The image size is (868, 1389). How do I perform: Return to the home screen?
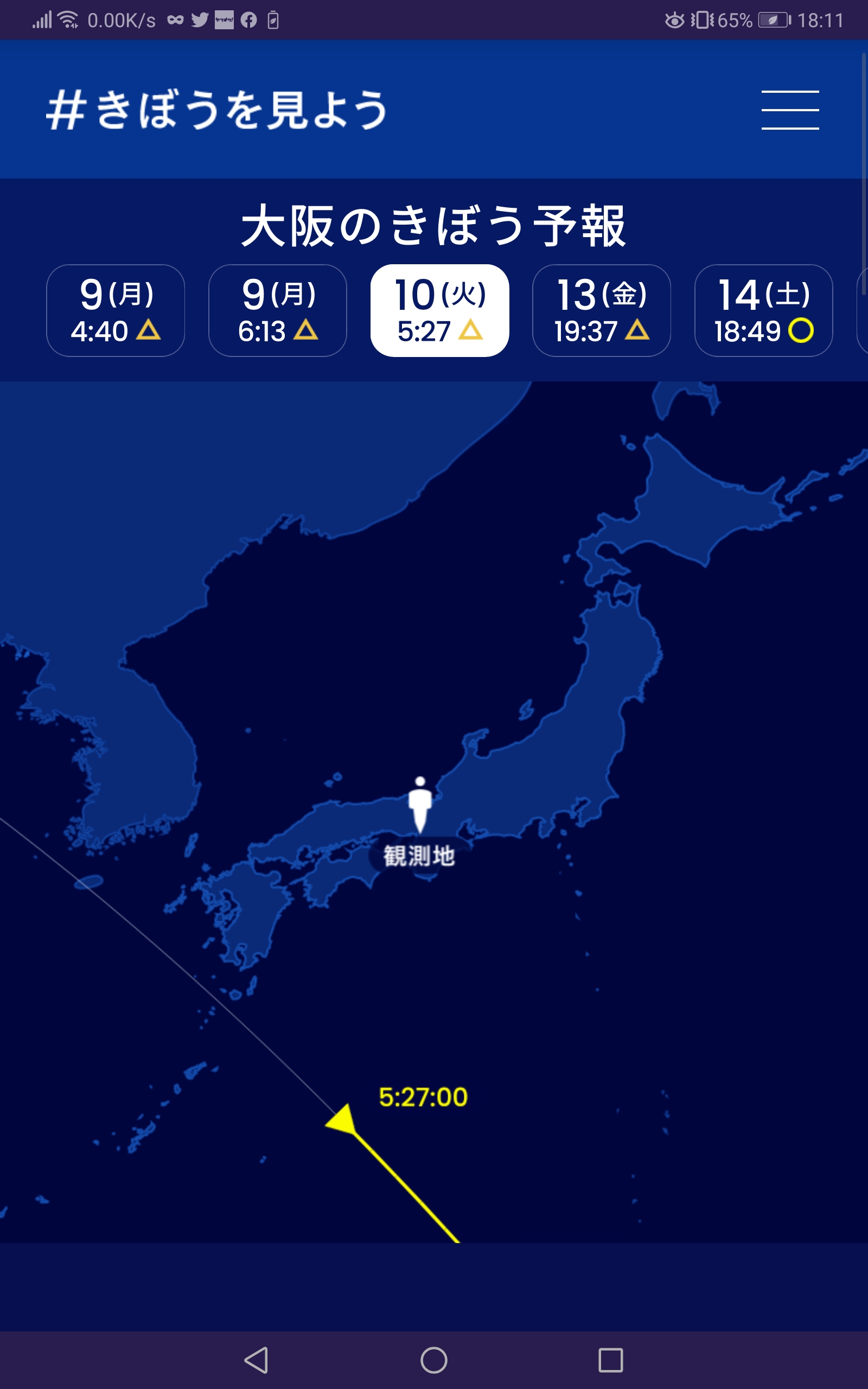[434, 1360]
